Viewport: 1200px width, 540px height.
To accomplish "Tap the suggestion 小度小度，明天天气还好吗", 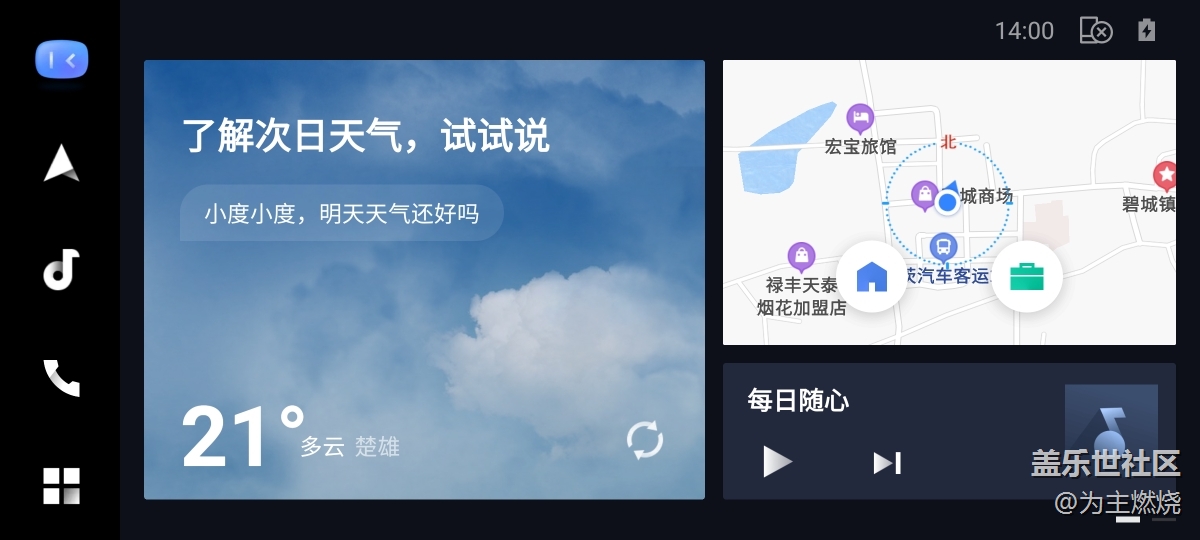I will tap(341, 213).
